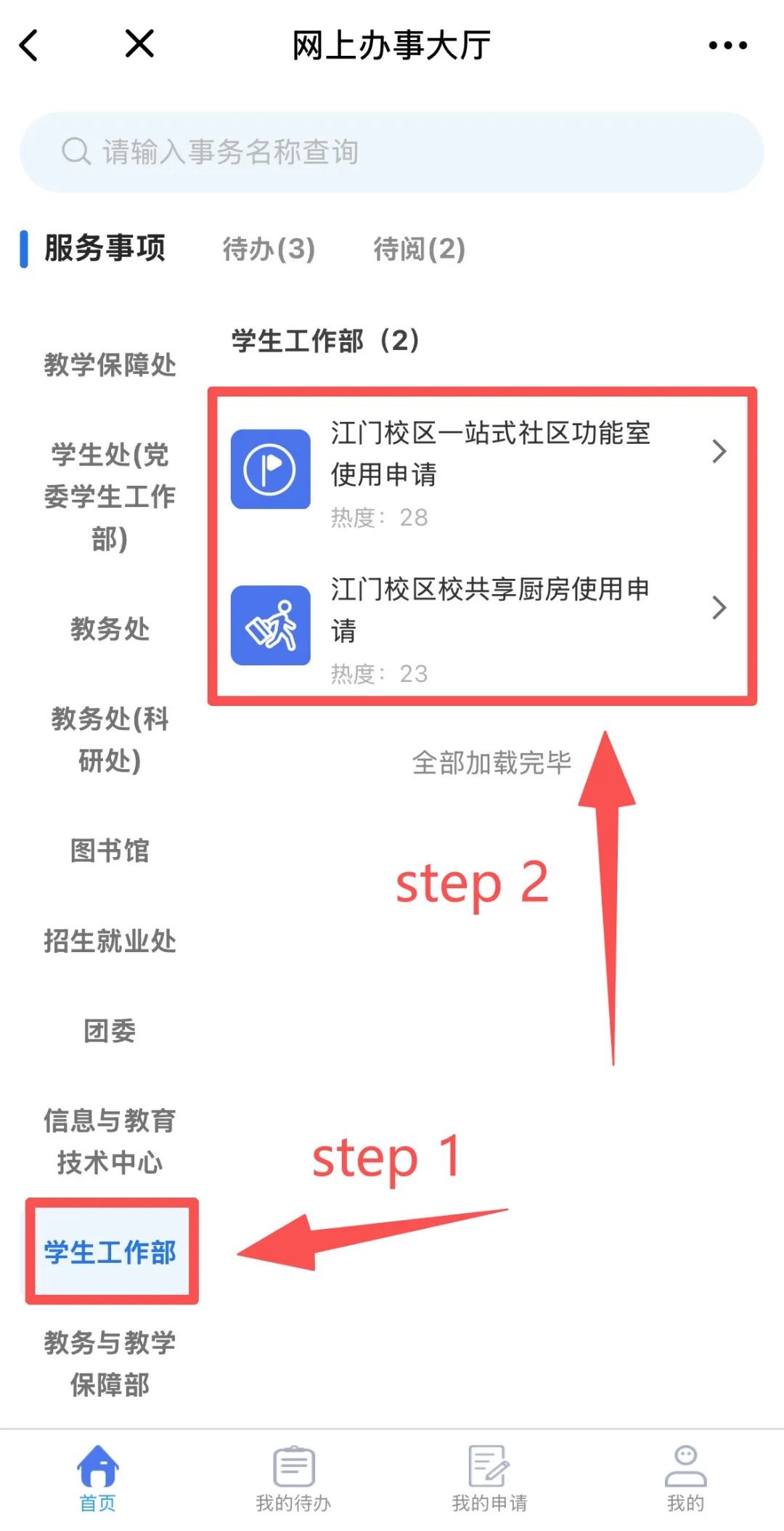
Task: Tap the 请输入事务名称查询 search box
Action: tap(392, 152)
